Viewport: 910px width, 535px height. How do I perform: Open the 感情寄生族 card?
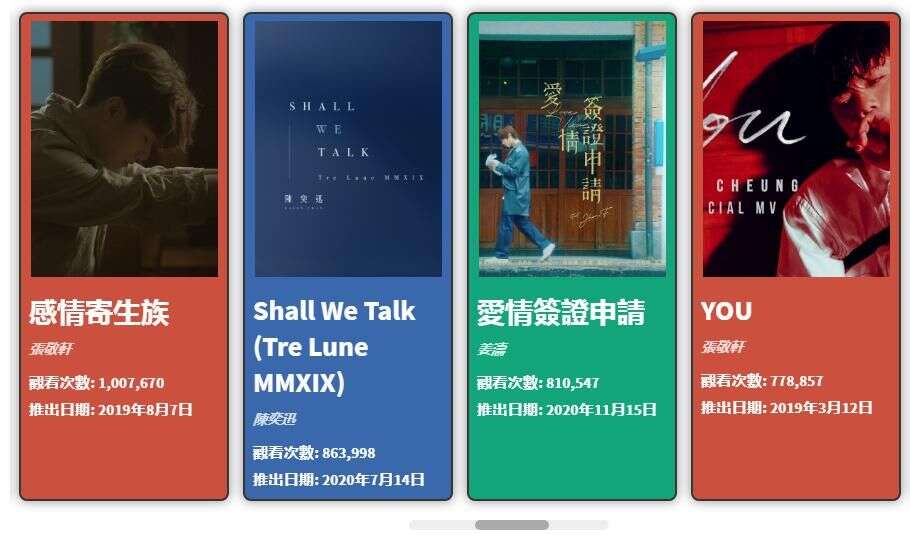pos(124,256)
